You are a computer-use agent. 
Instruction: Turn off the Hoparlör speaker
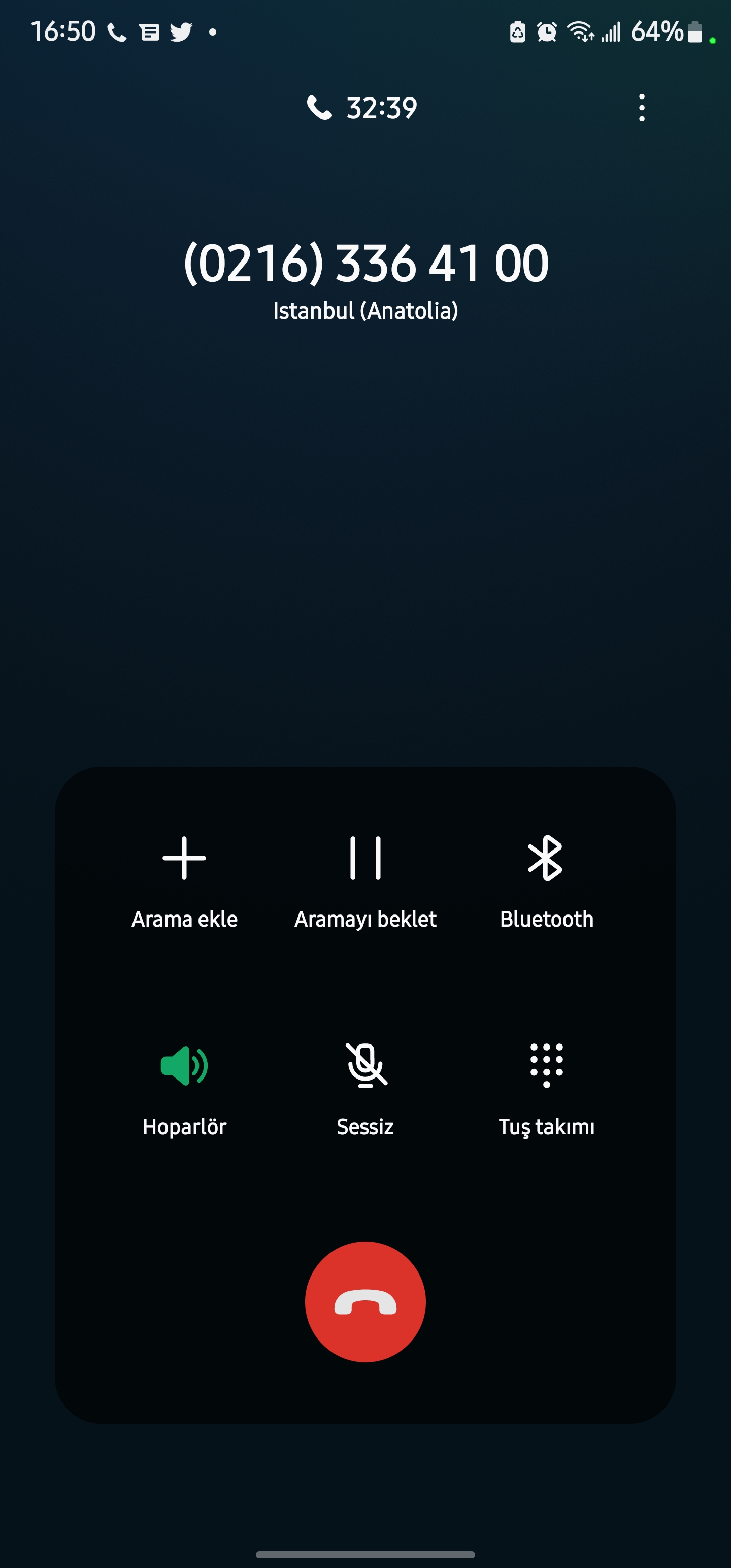point(184,1090)
